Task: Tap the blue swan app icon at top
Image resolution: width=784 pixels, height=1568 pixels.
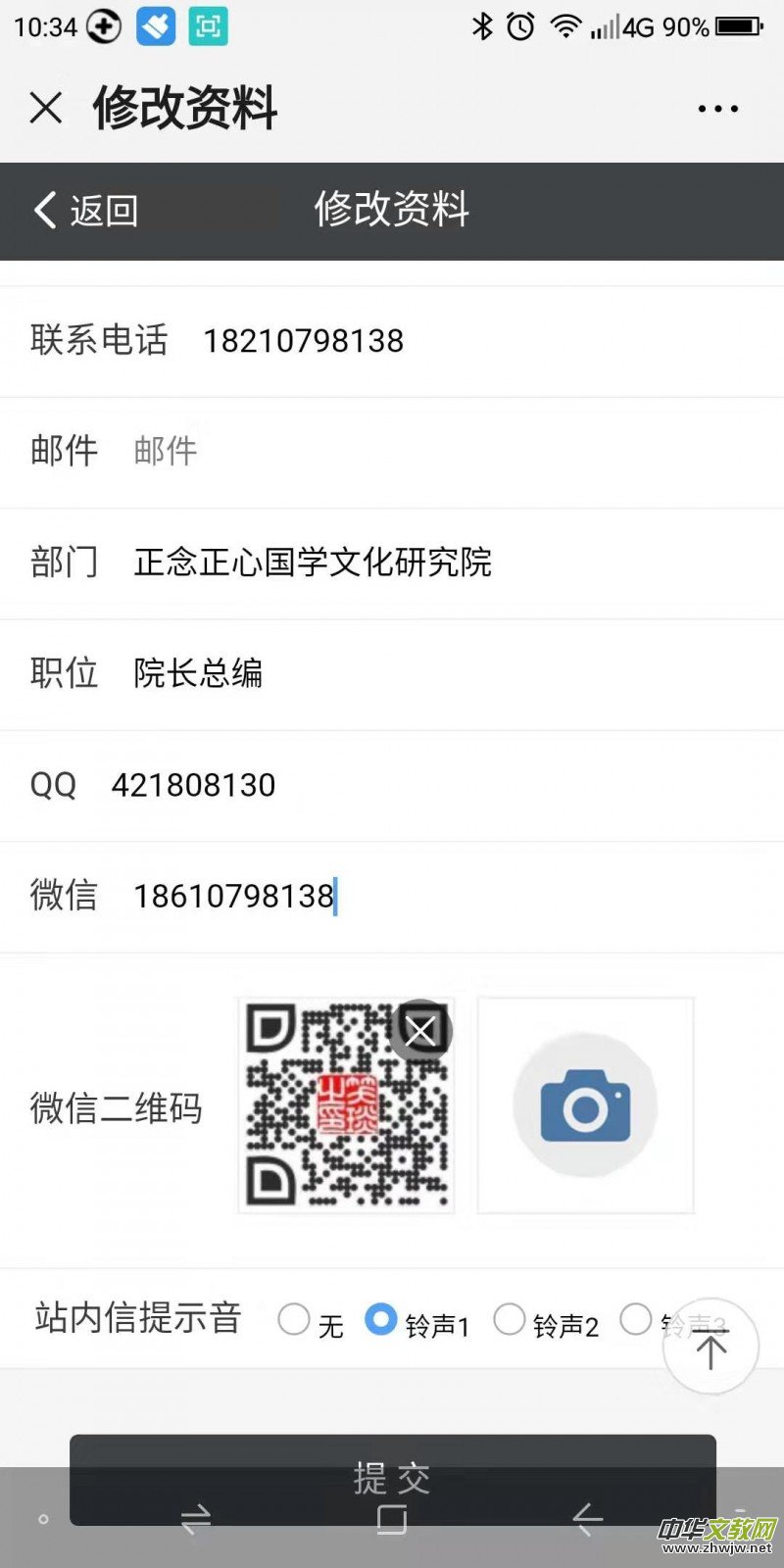Action: coord(156,26)
